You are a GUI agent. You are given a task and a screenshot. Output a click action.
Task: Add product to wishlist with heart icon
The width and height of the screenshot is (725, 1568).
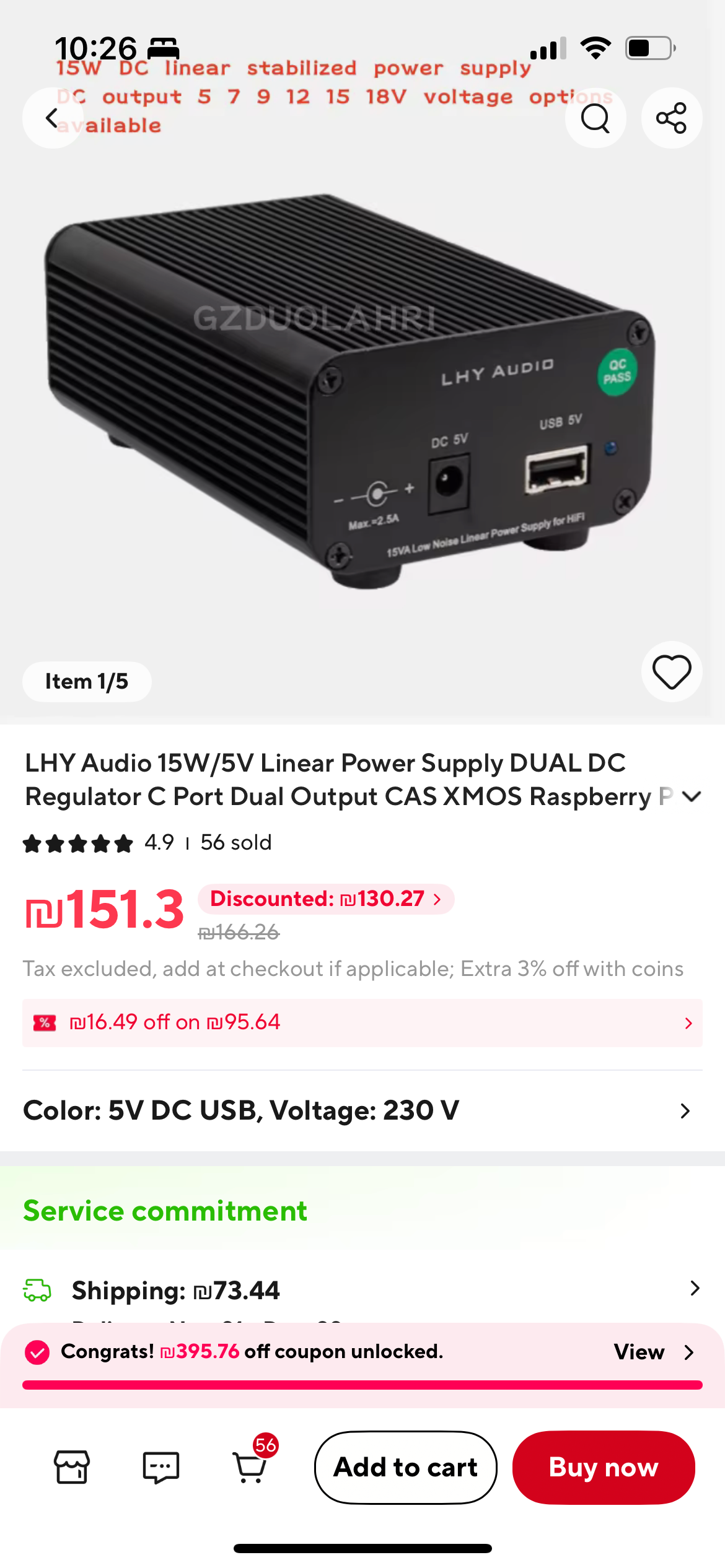pos(672,672)
